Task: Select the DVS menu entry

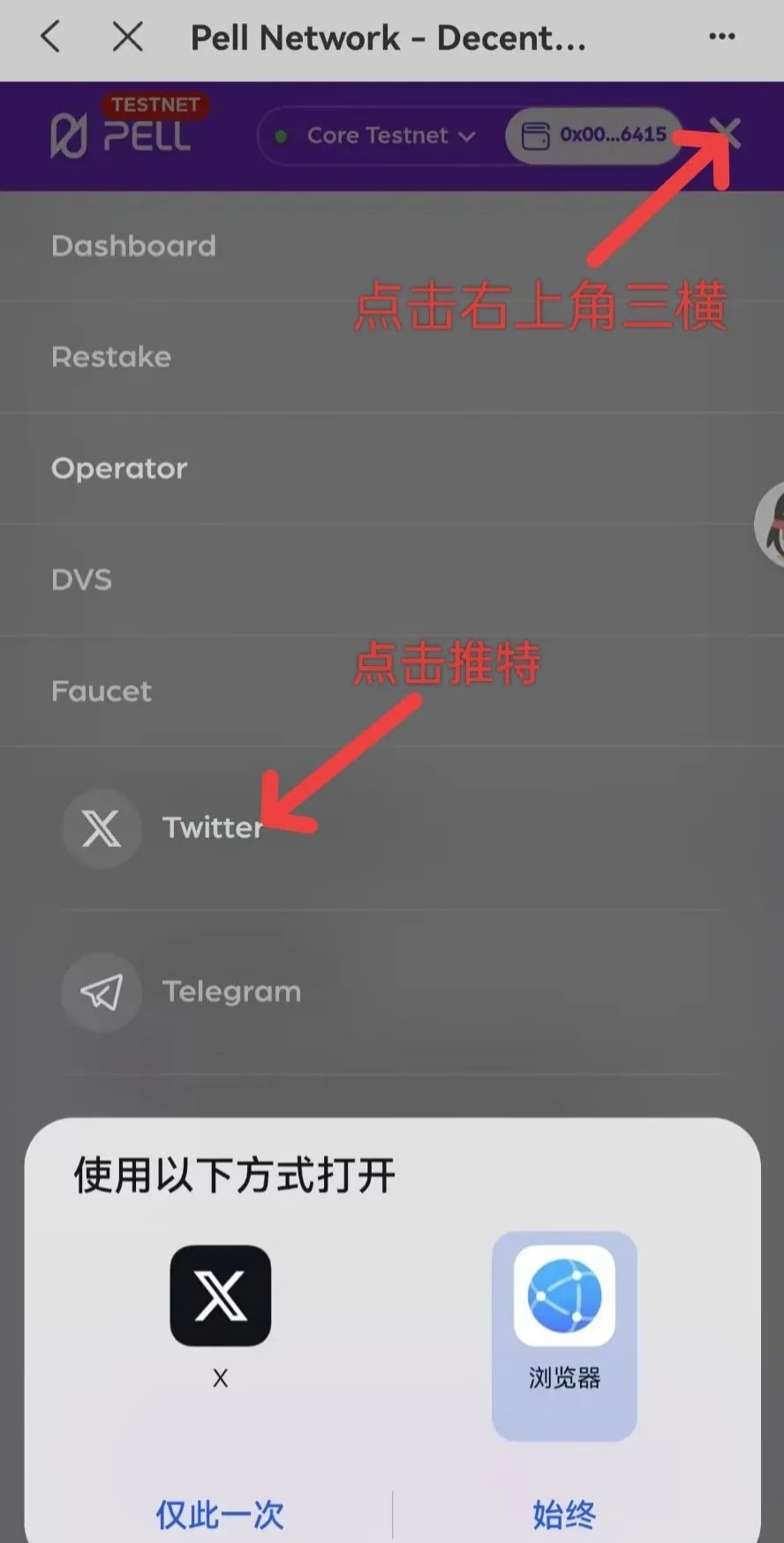Action: [81, 579]
